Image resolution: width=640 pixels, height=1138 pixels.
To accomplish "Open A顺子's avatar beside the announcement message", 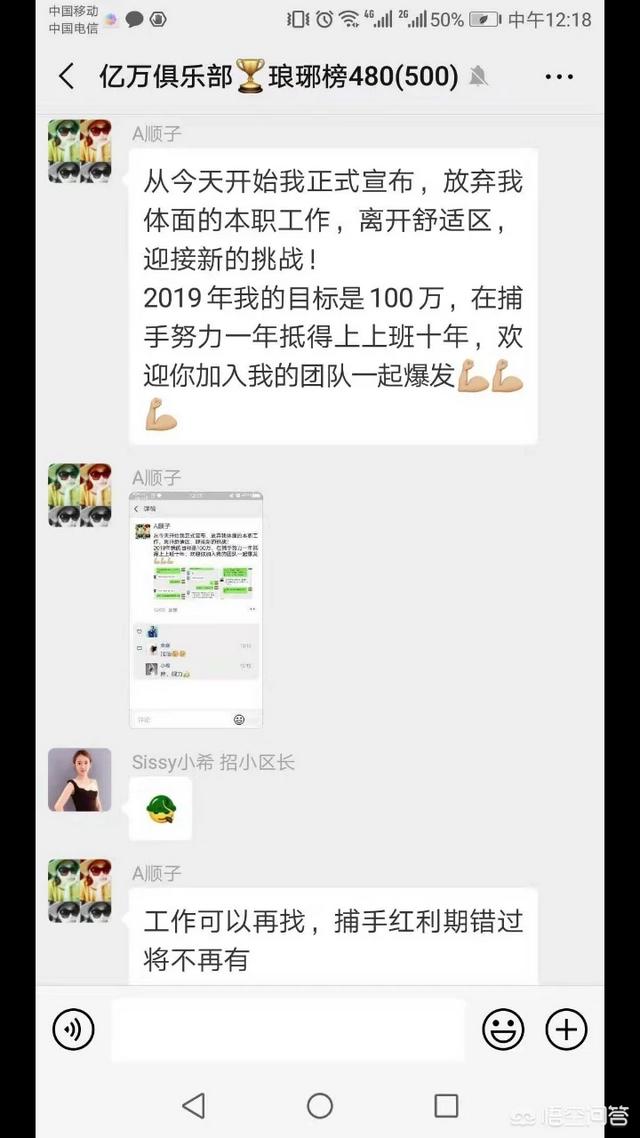I will pyautogui.click(x=80, y=151).
